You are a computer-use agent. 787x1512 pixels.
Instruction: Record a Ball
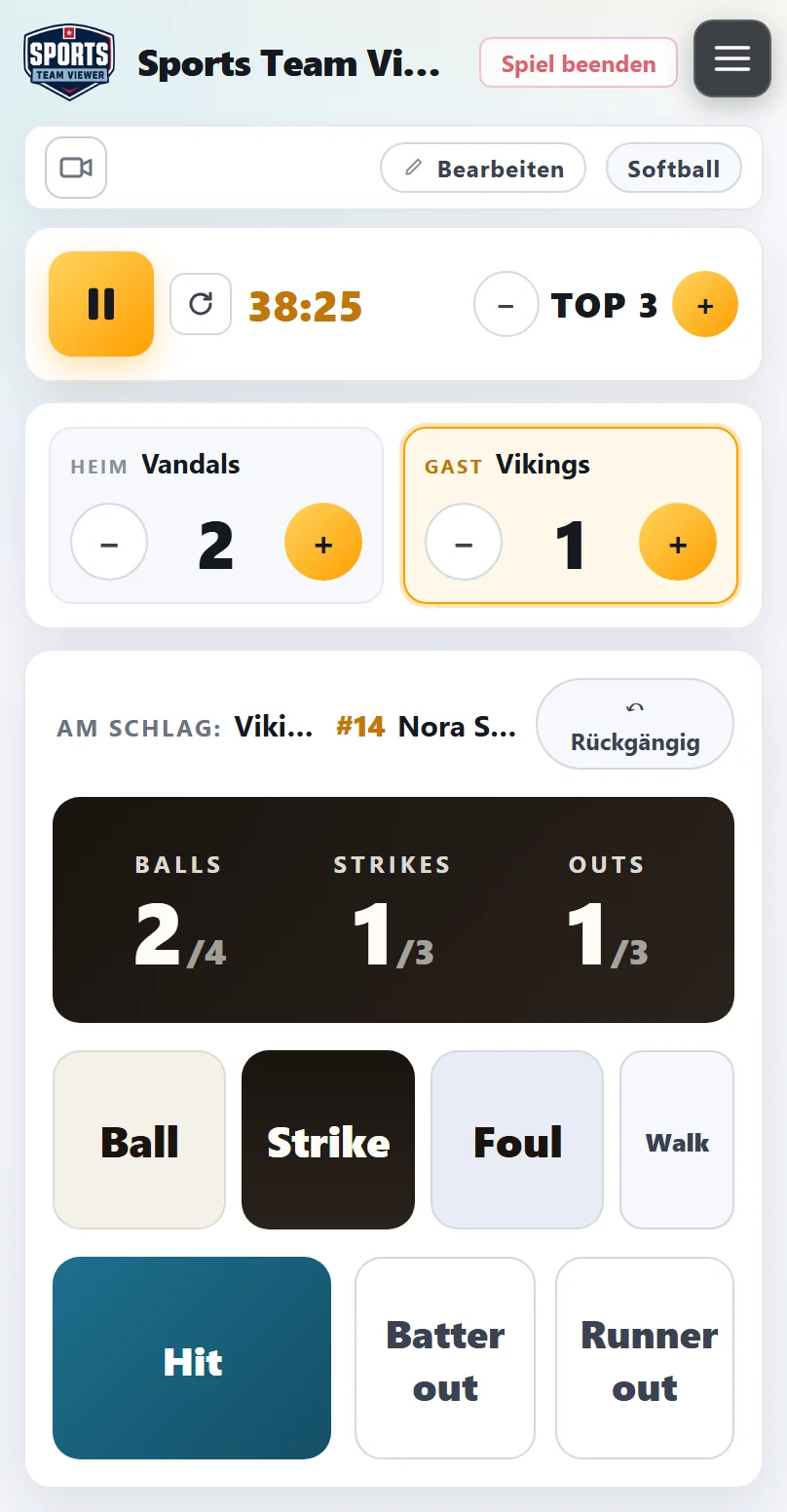click(139, 1140)
